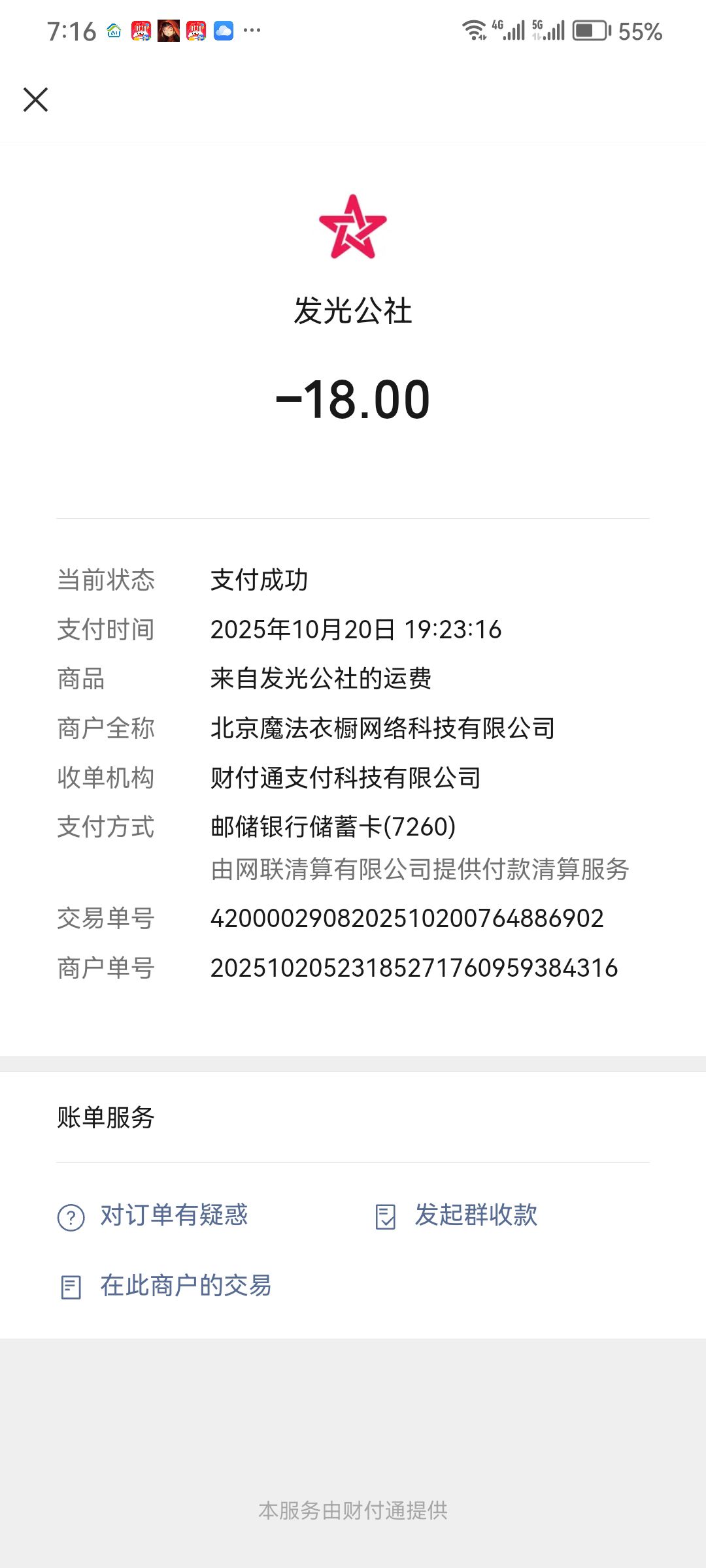Start a group collection via 发起群收款

pos(475,1216)
